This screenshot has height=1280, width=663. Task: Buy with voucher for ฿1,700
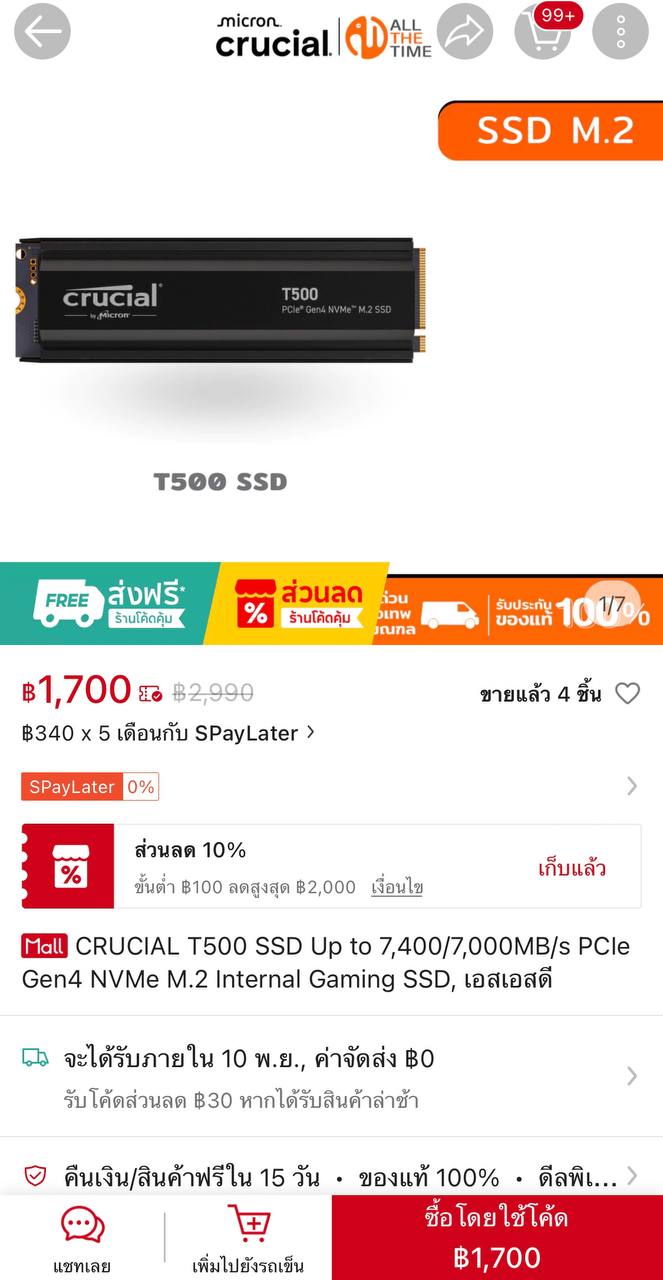tap(497, 1238)
